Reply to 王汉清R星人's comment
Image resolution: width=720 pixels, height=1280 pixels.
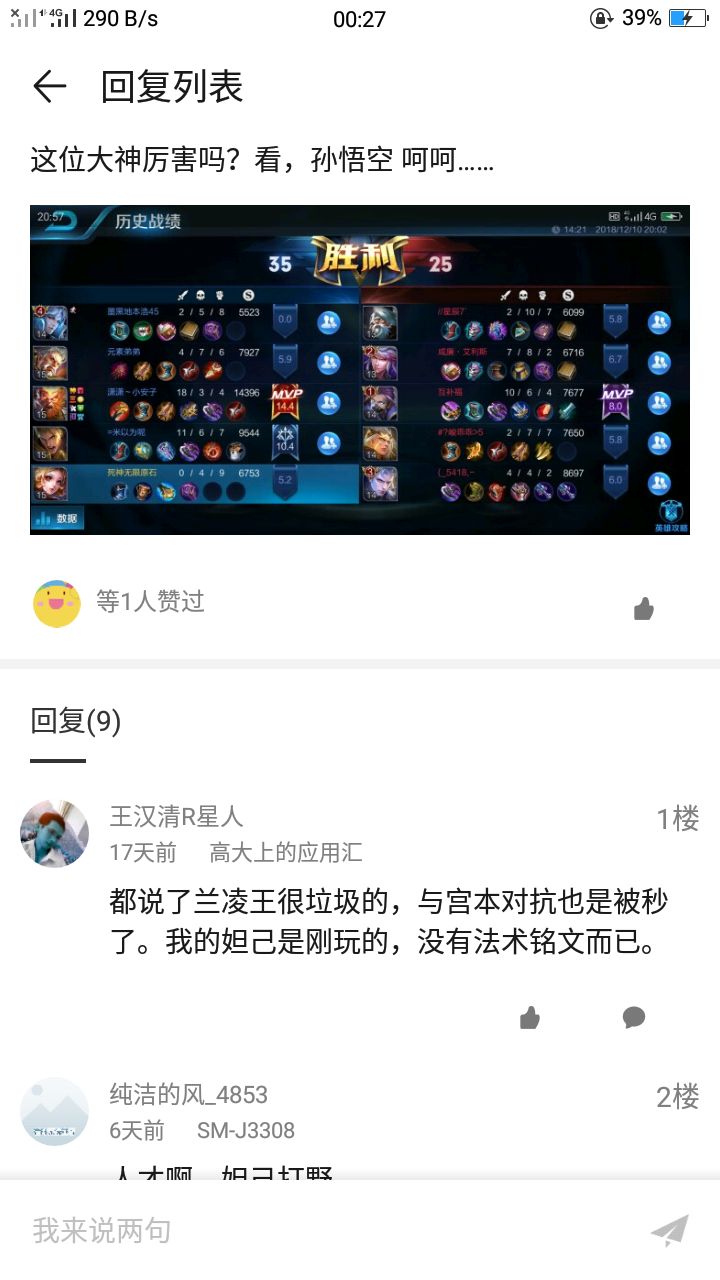pyautogui.click(x=634, y=1018)
